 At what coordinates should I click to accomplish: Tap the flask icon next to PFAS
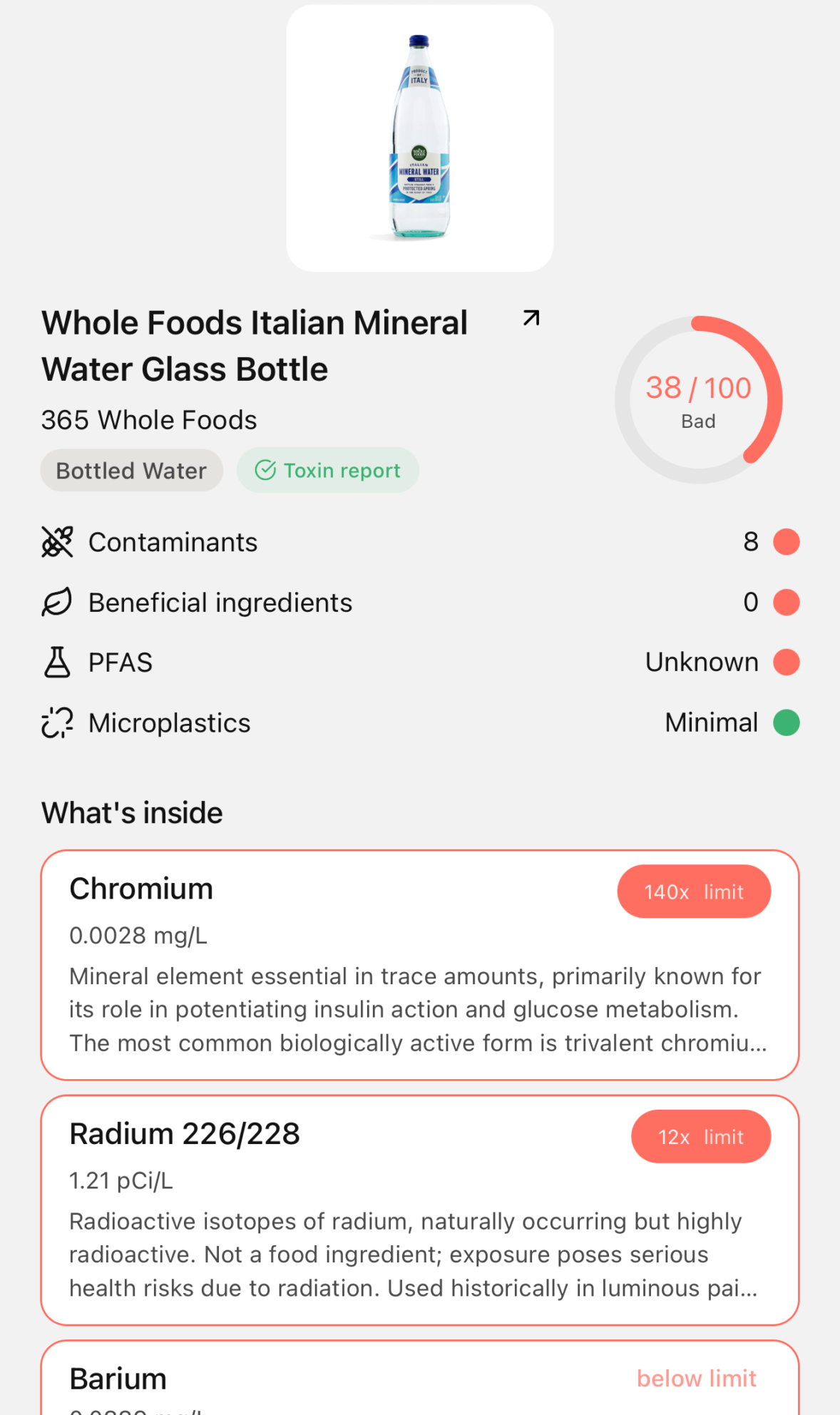click(56, 661)
